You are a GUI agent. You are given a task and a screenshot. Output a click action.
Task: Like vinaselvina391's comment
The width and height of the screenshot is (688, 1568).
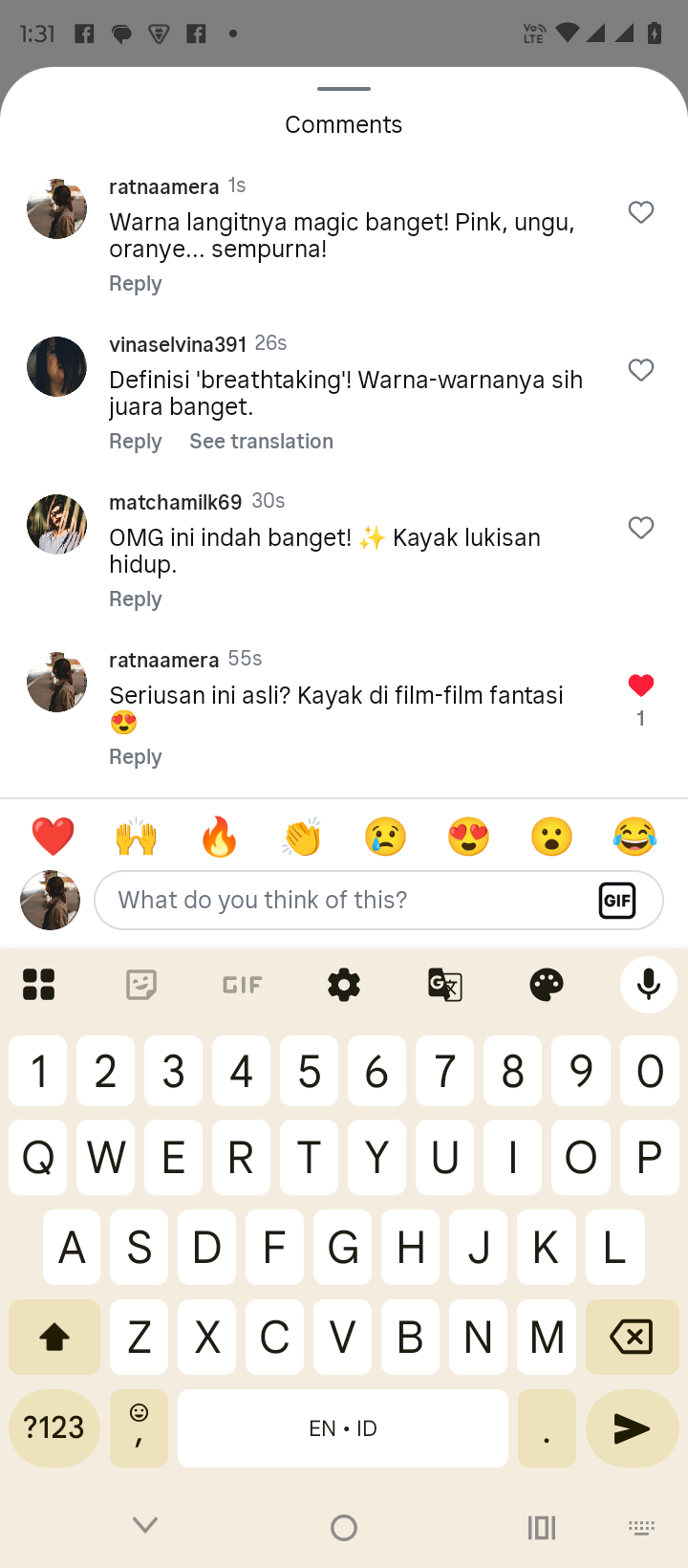[x=641, y=370]
